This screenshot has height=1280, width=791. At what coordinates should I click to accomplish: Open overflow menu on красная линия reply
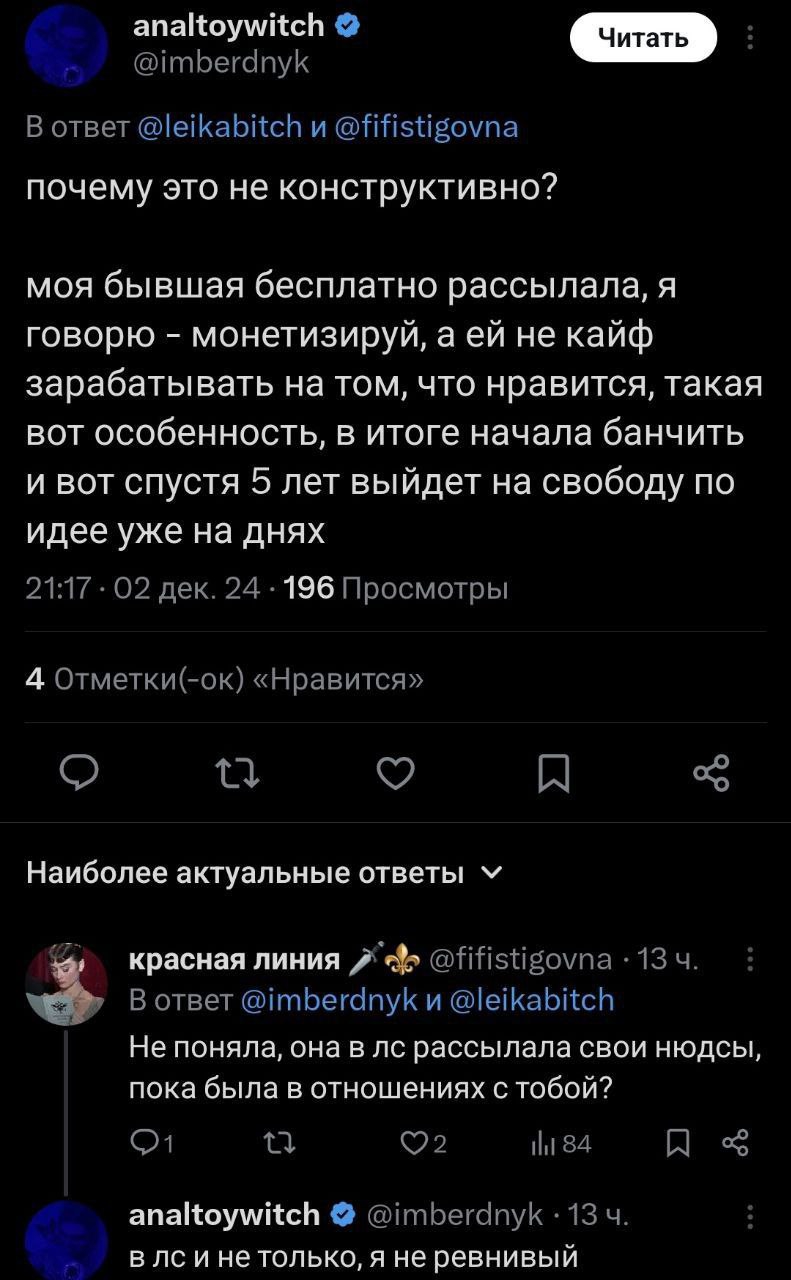point(751,959)
